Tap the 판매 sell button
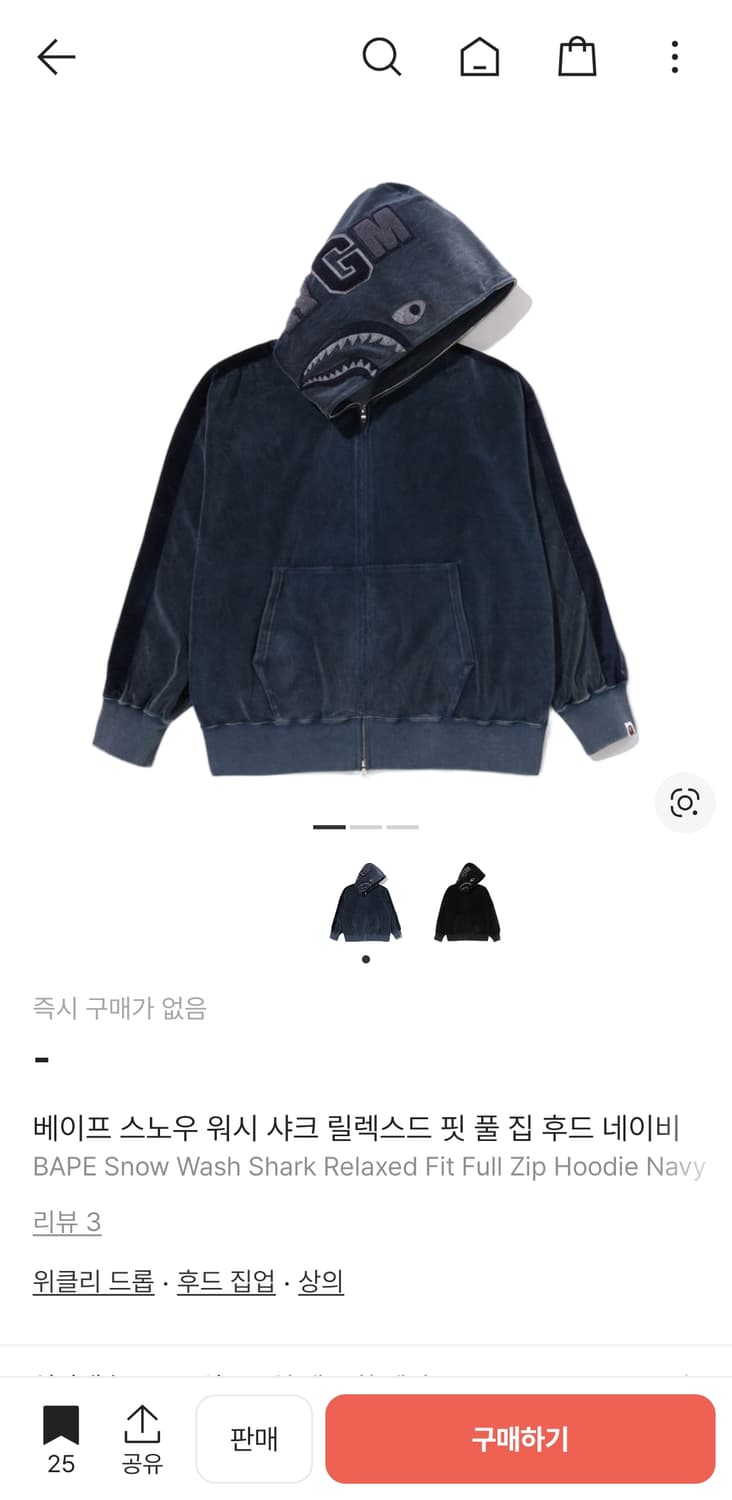 tap(254, 1438)
